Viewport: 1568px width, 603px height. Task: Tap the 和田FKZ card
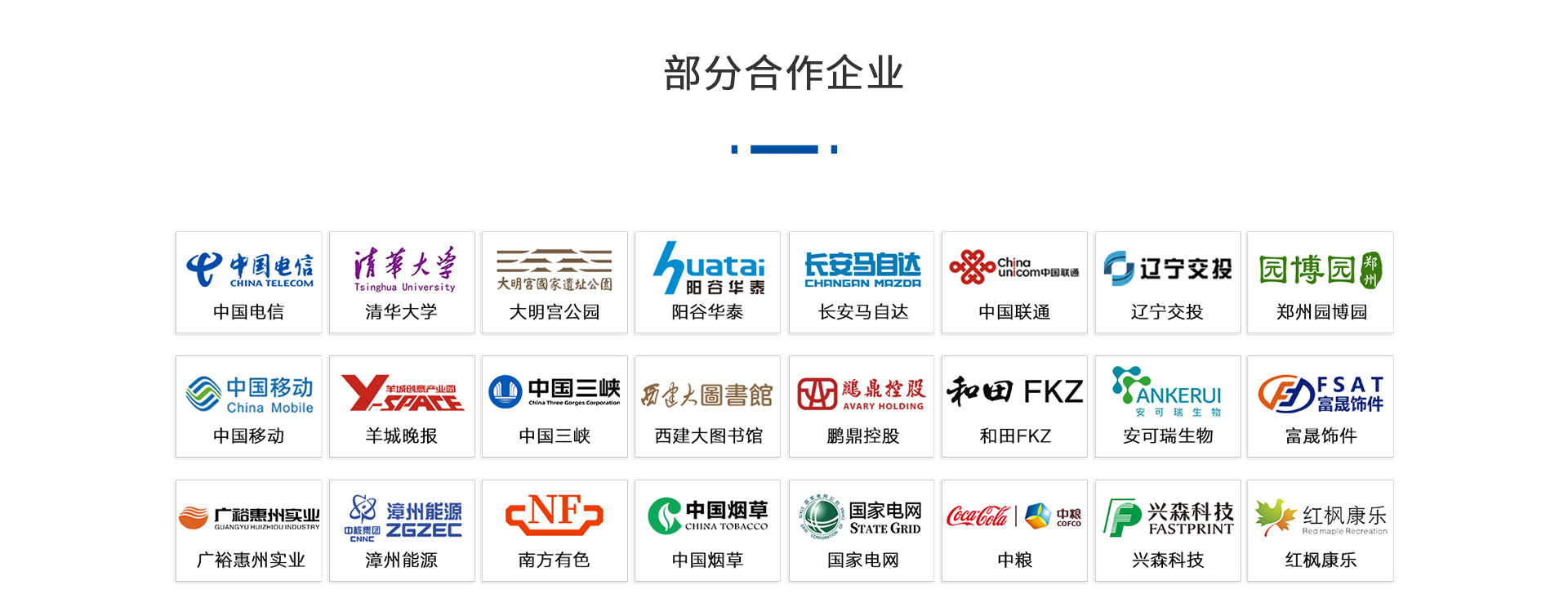[x=1014, y=406]
